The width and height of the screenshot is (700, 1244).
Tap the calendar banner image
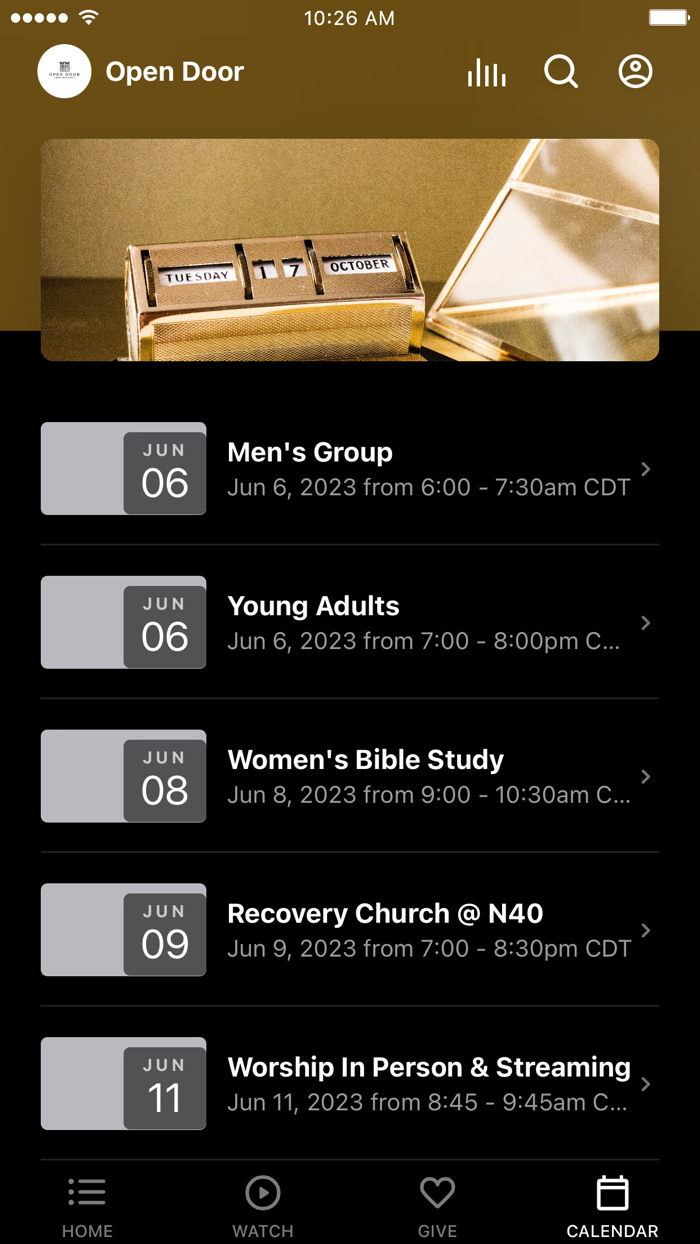350,250
